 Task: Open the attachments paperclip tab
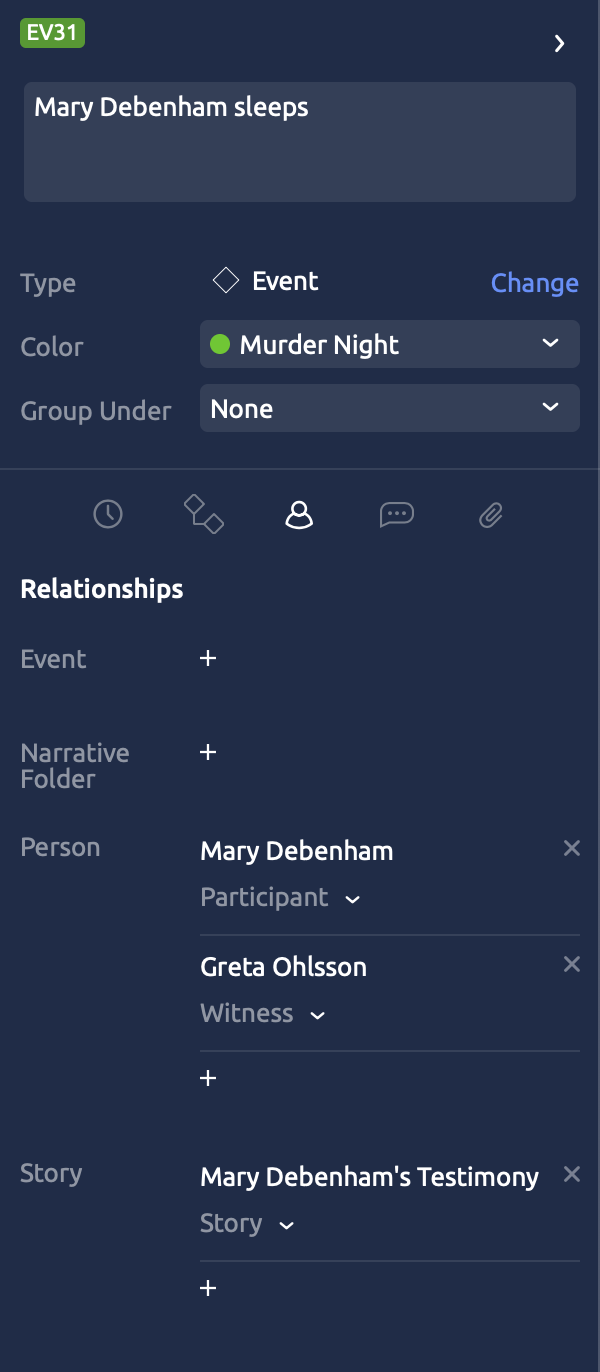490,515
